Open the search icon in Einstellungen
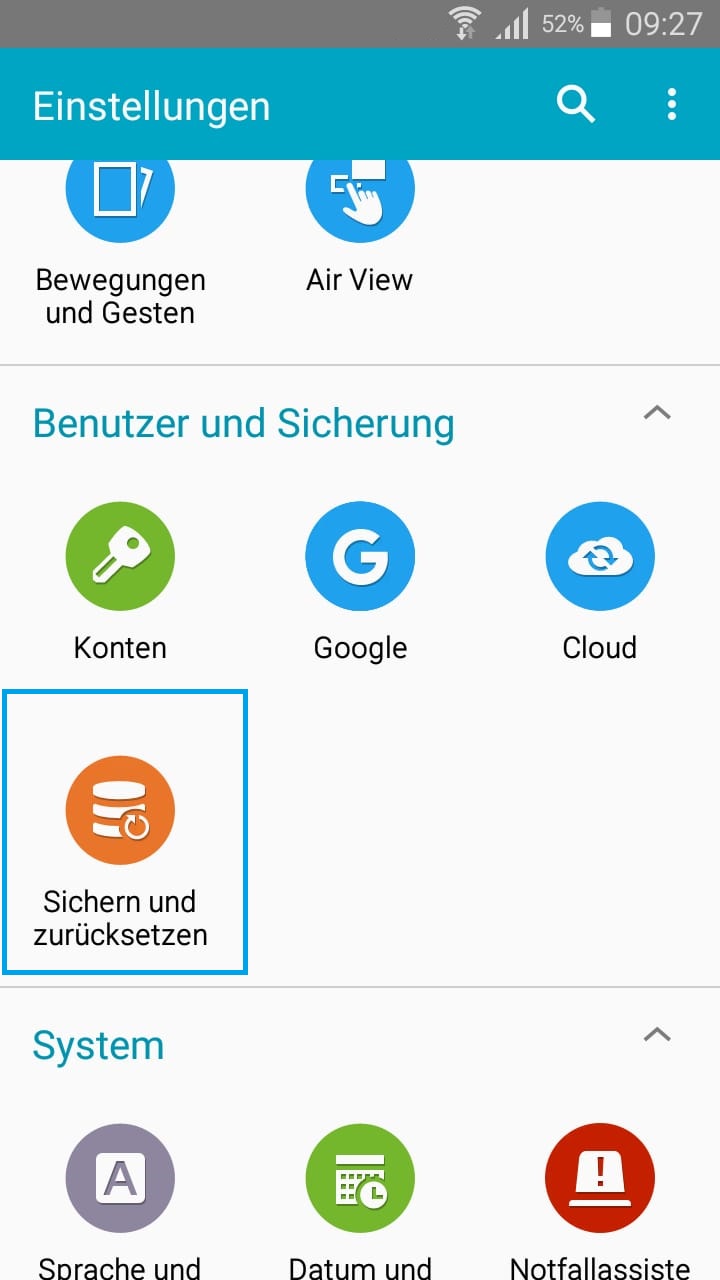 coord(576,104)
